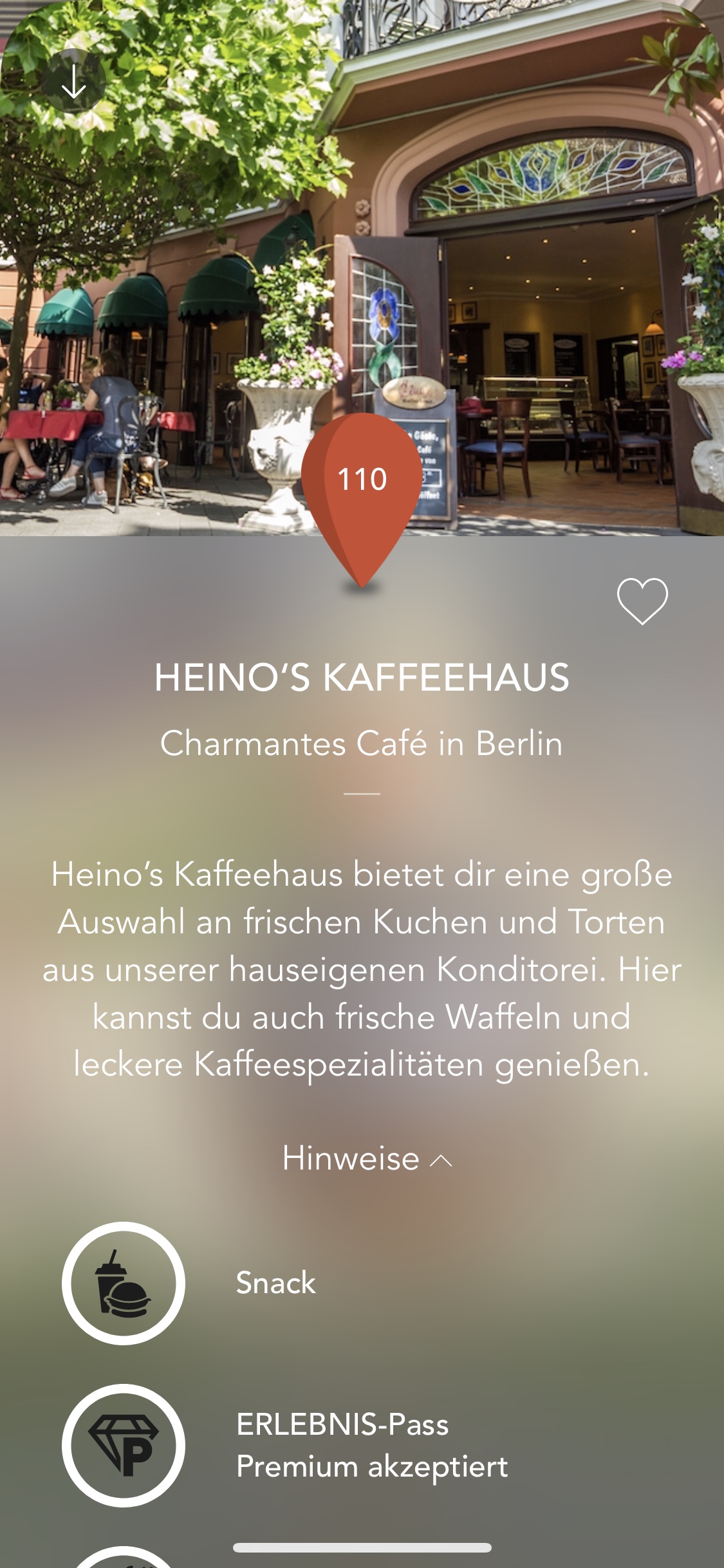Tap the down arrow to close the details
Screen dimensions: 724x1568
pos(73,81)
